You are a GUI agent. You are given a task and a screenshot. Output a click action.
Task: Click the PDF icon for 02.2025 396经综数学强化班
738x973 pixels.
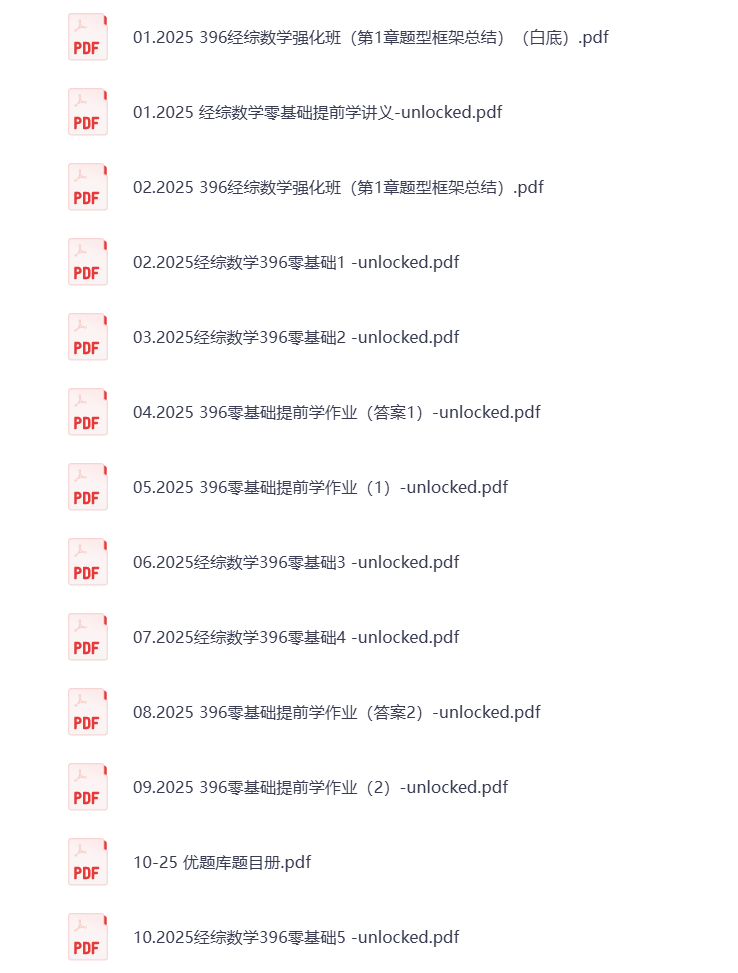(87, 187)
